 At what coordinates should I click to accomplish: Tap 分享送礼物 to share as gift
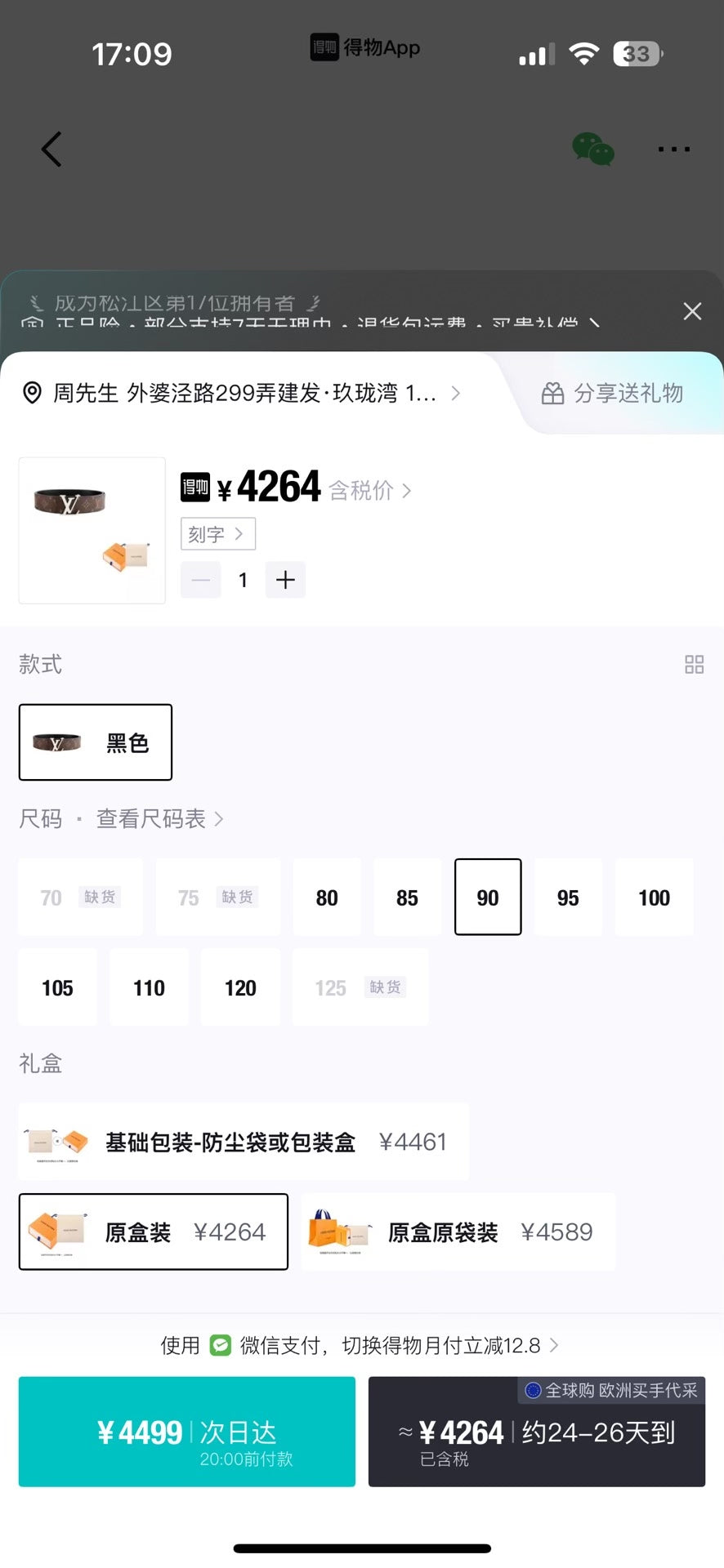click(613, 394)
